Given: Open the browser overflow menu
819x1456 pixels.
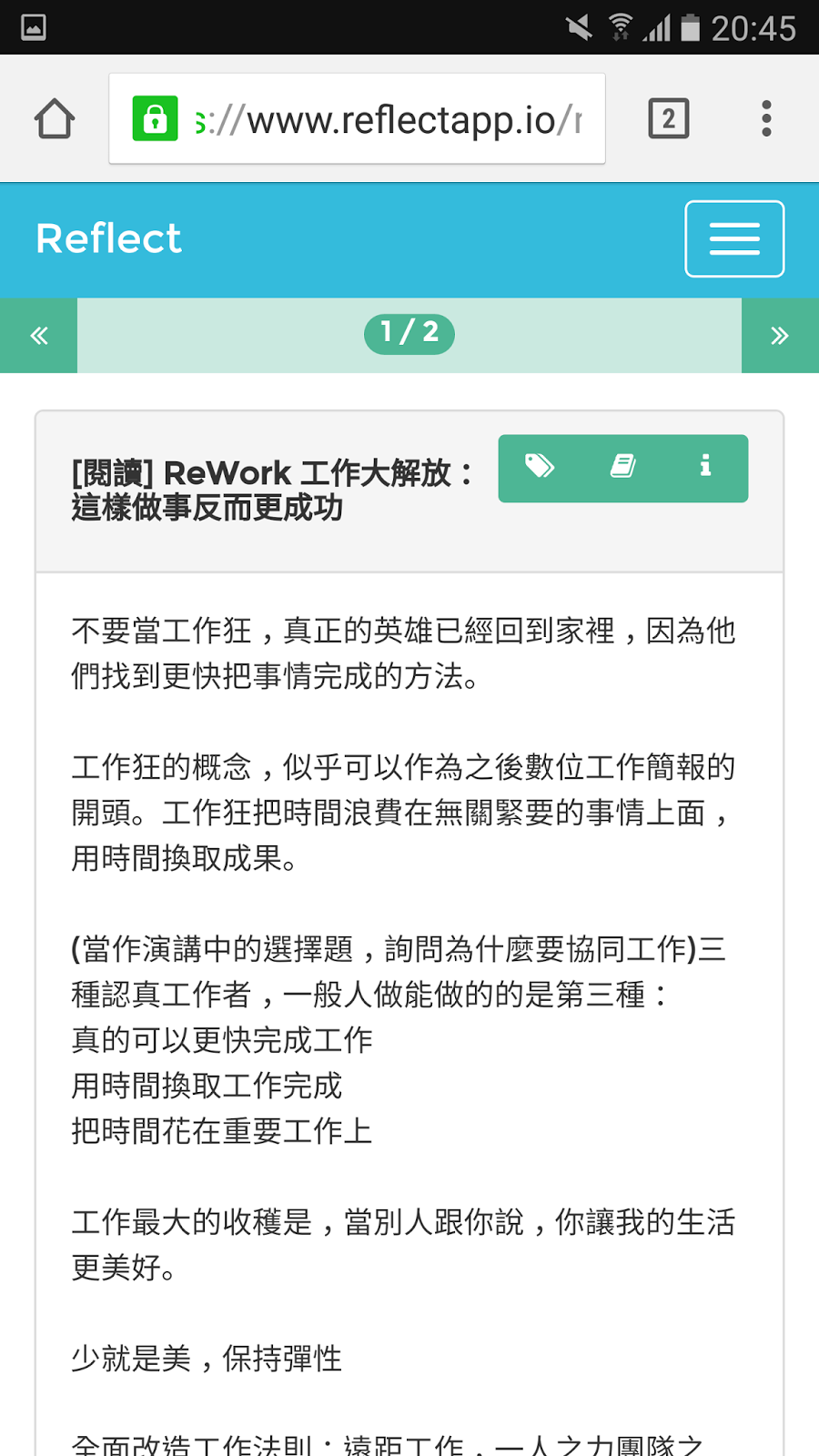Looking at the screenshot, I should (766, 119).
